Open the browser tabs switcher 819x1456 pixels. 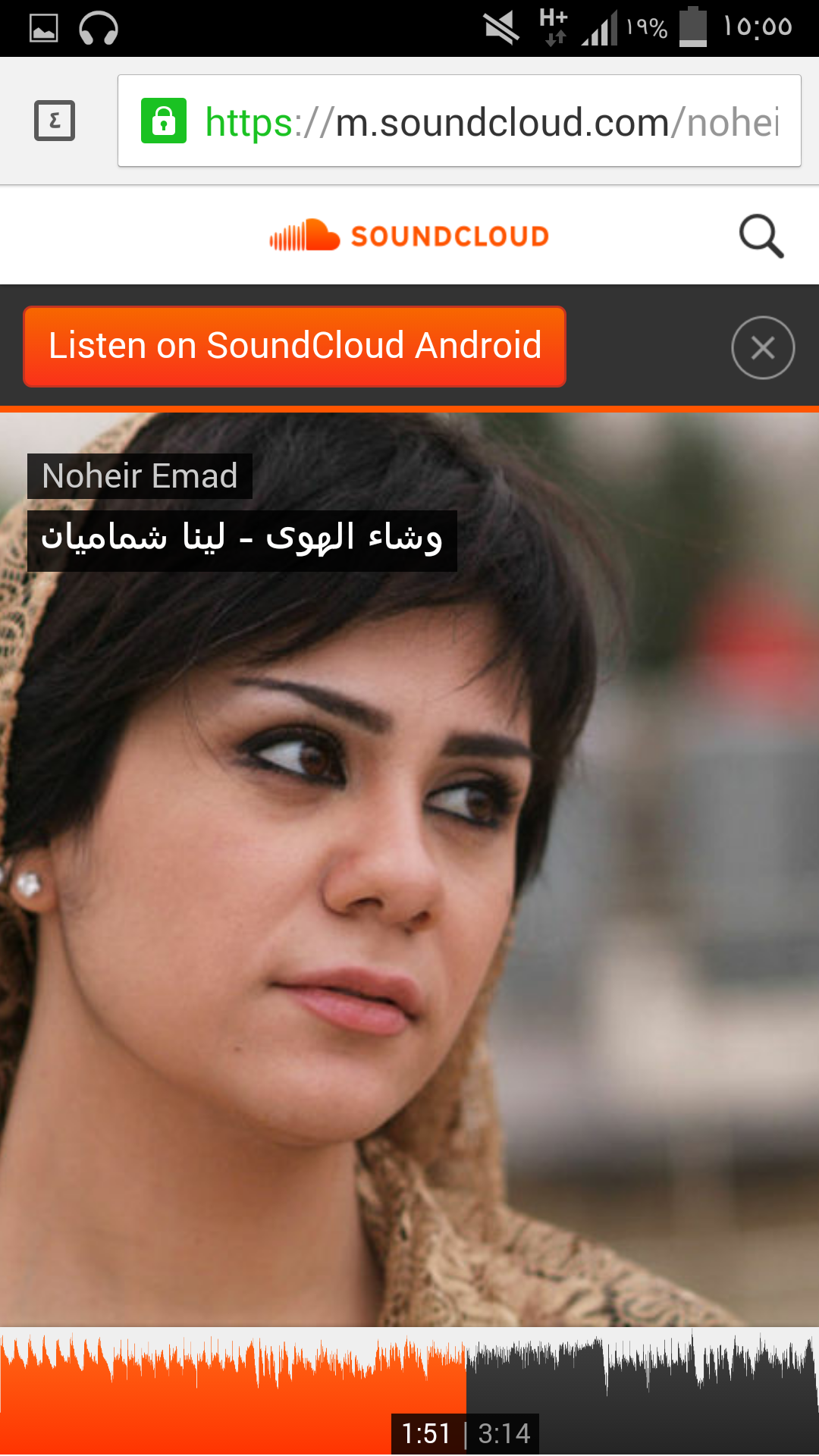55,121
